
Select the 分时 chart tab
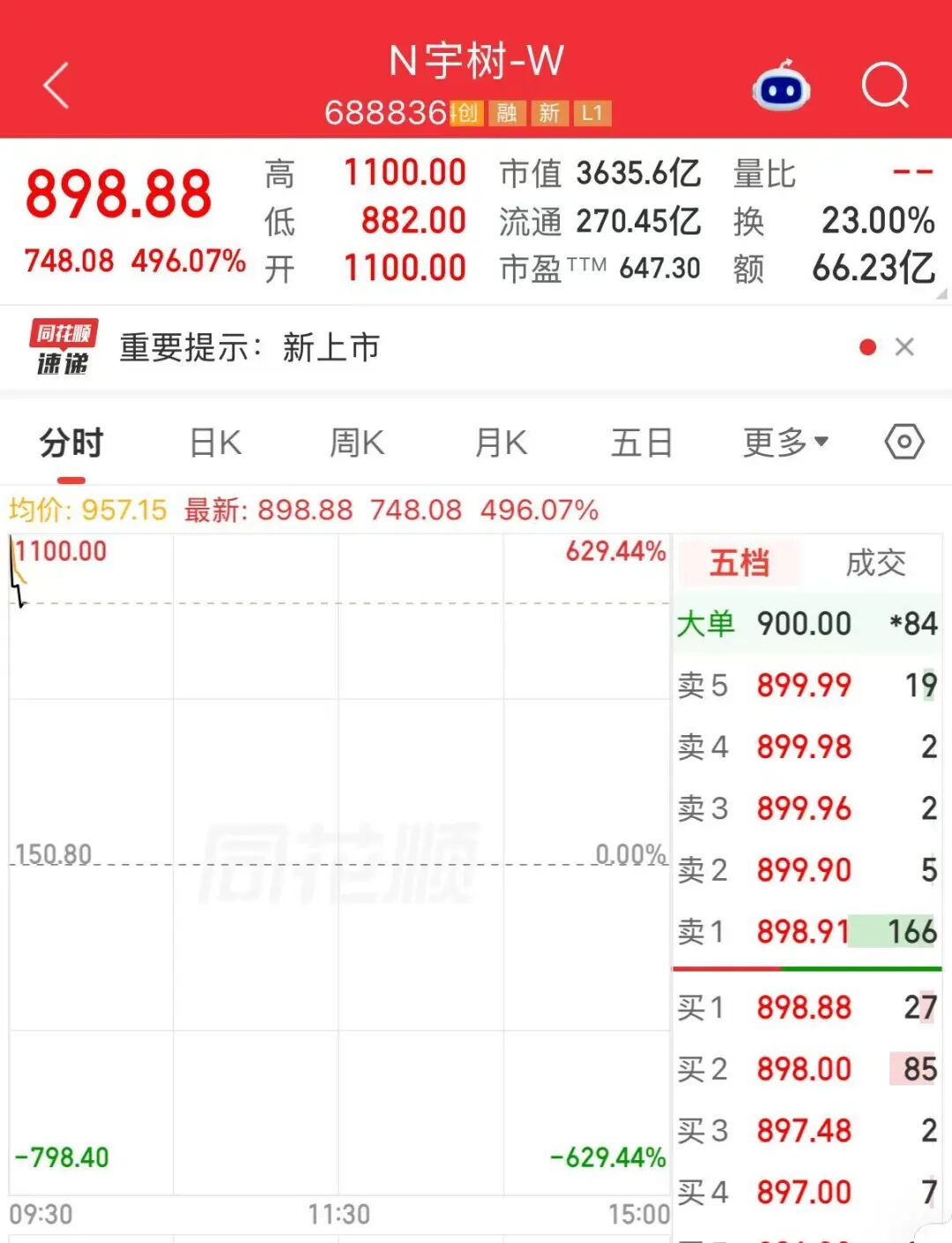coord(71,443)
